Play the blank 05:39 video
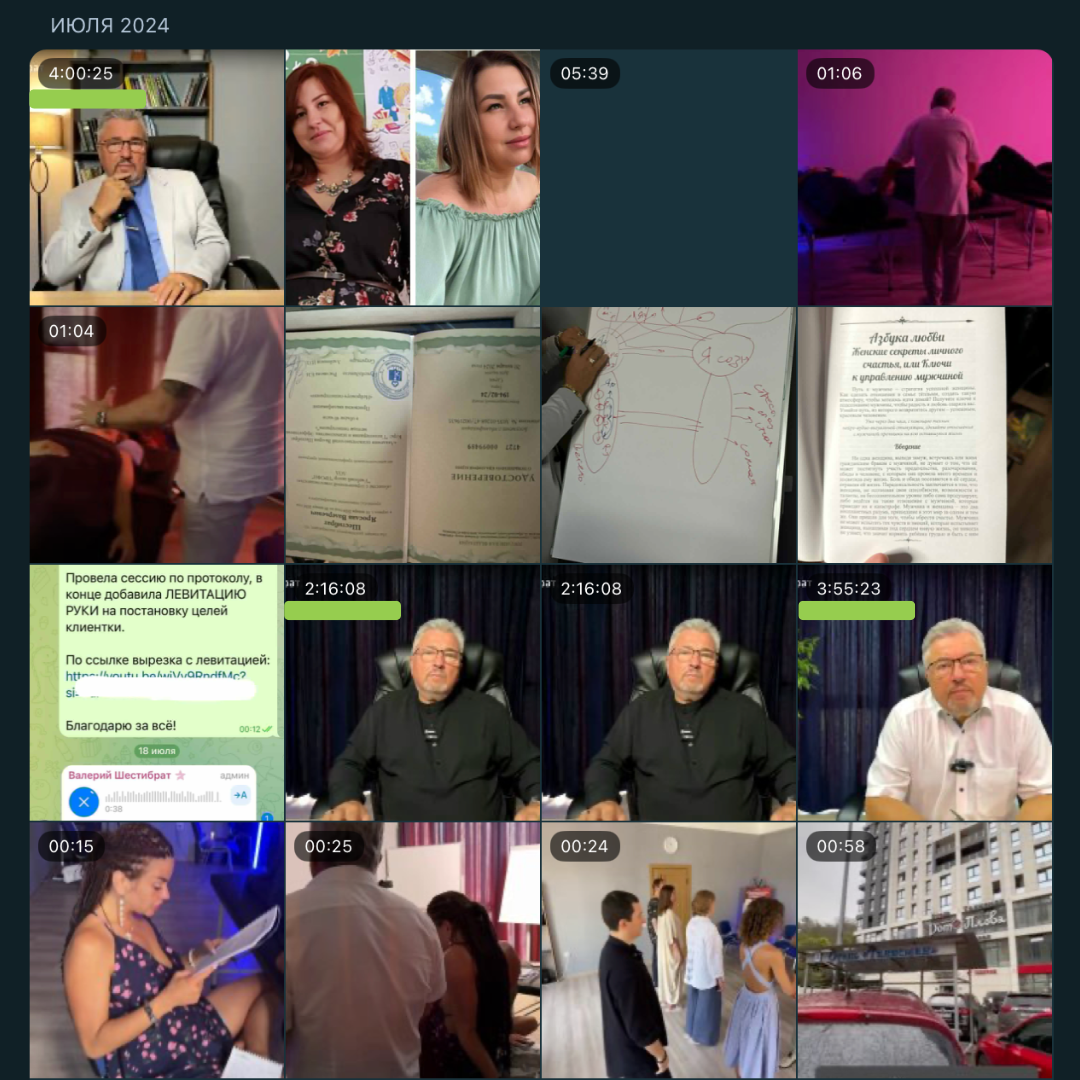Viewport: 1080px width, 1080px height. [668, 178]
